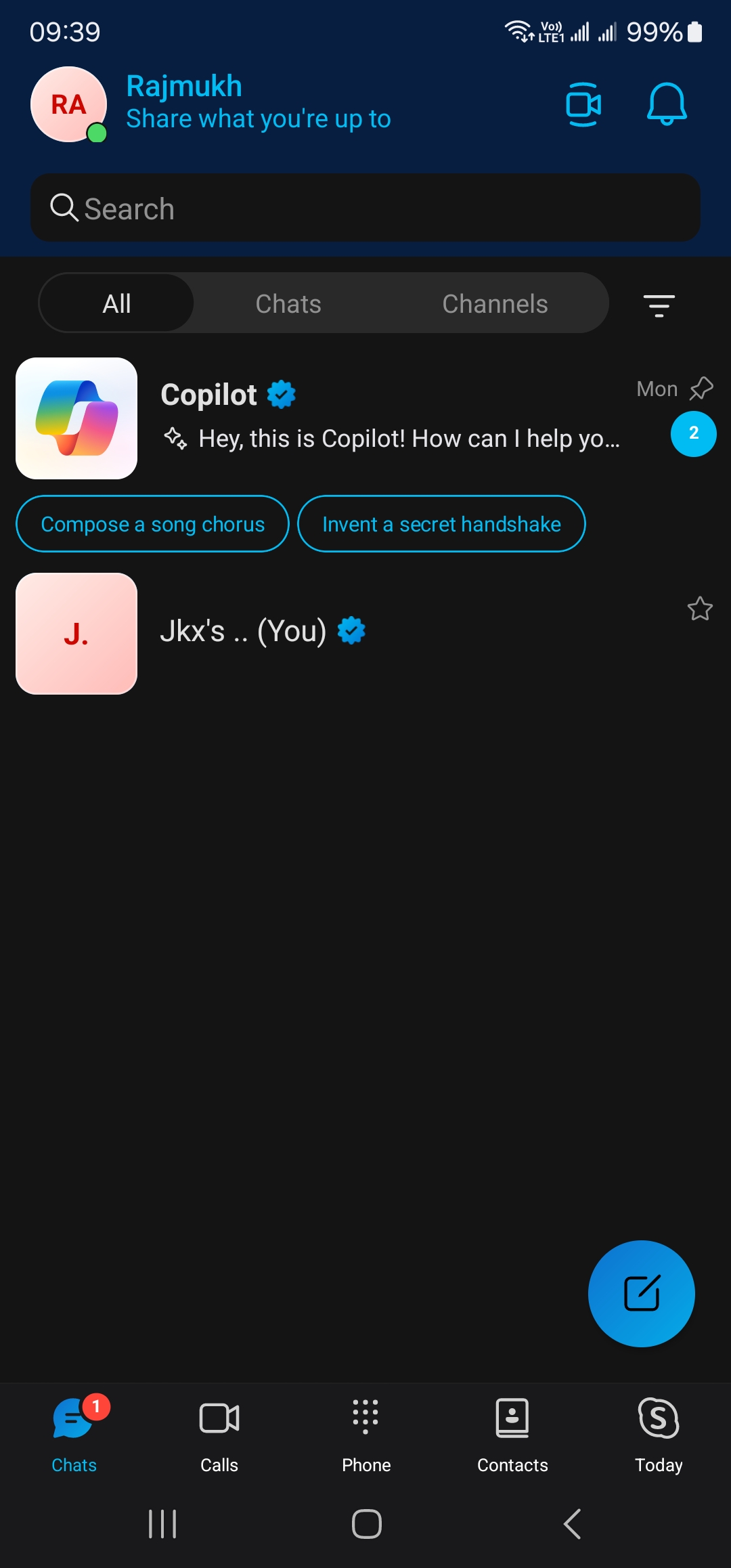Viewport: 731px width, 1568px height.
Task: Open the RA profile avatar
Action: pyautogui.click(x=68, y=104)
